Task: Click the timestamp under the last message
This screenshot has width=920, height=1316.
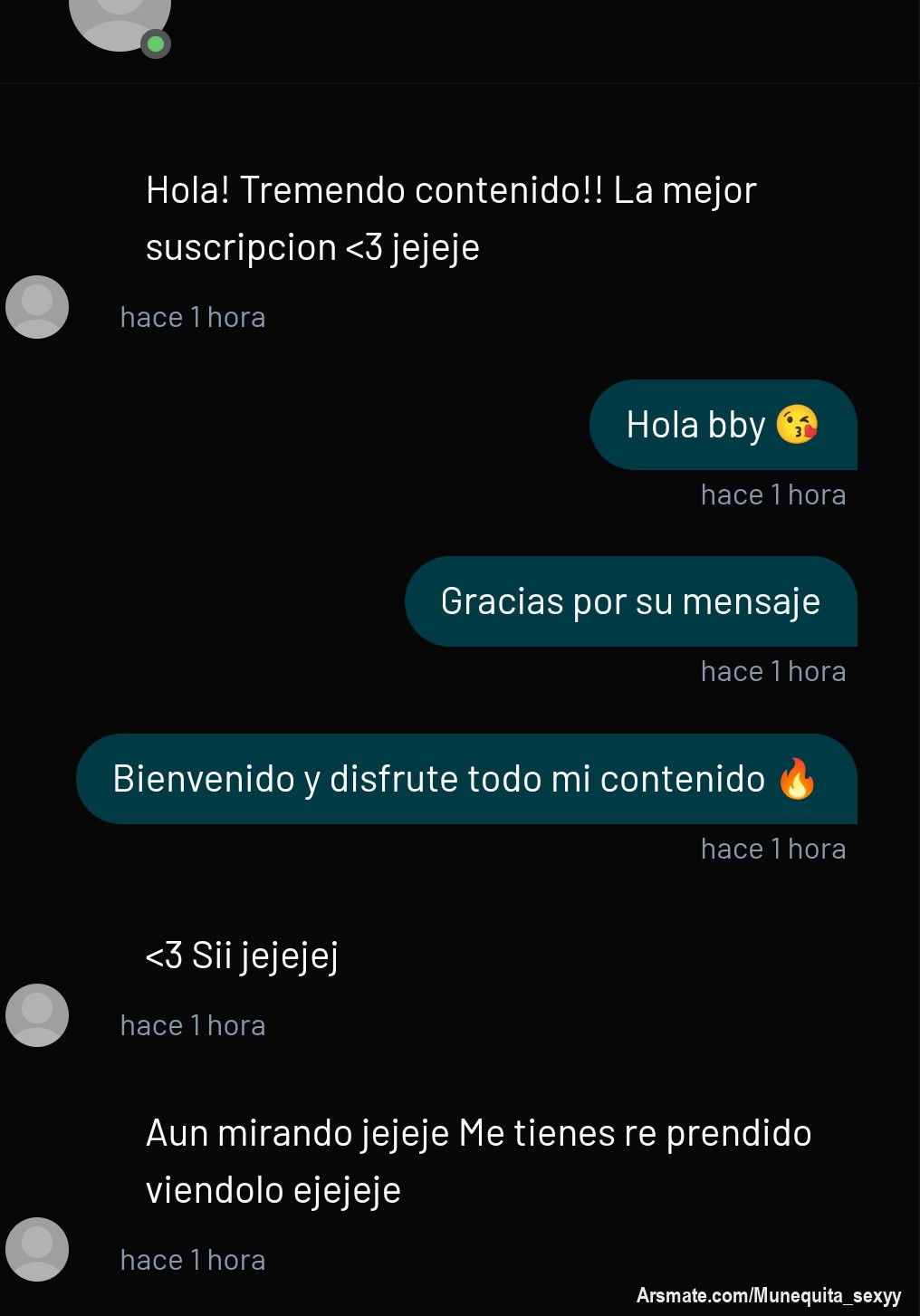Action: point(192,1259)
